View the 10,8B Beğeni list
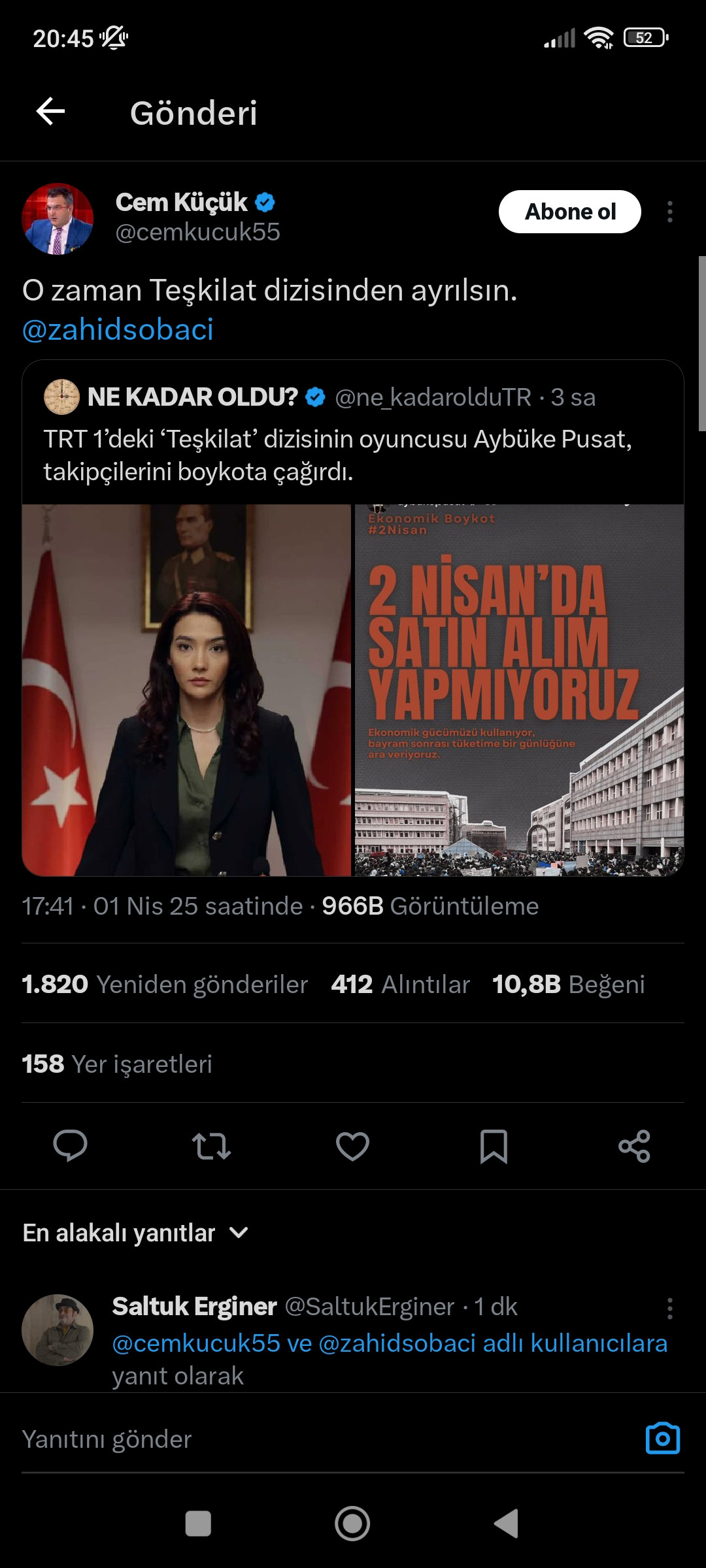Screen dimensions: 706x1568 coord(568,984)
